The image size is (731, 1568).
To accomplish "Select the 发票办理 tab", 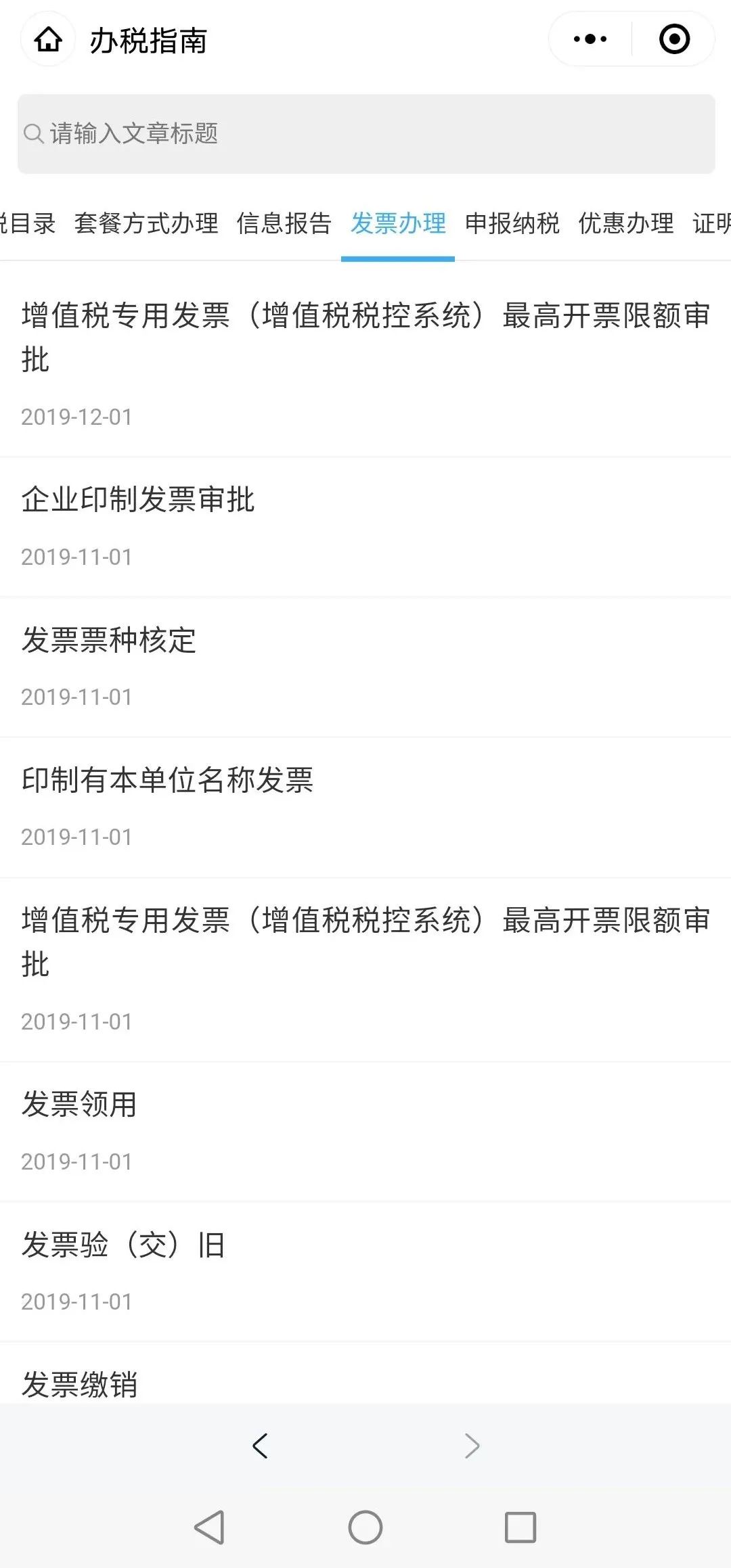I will click(398, 223).
